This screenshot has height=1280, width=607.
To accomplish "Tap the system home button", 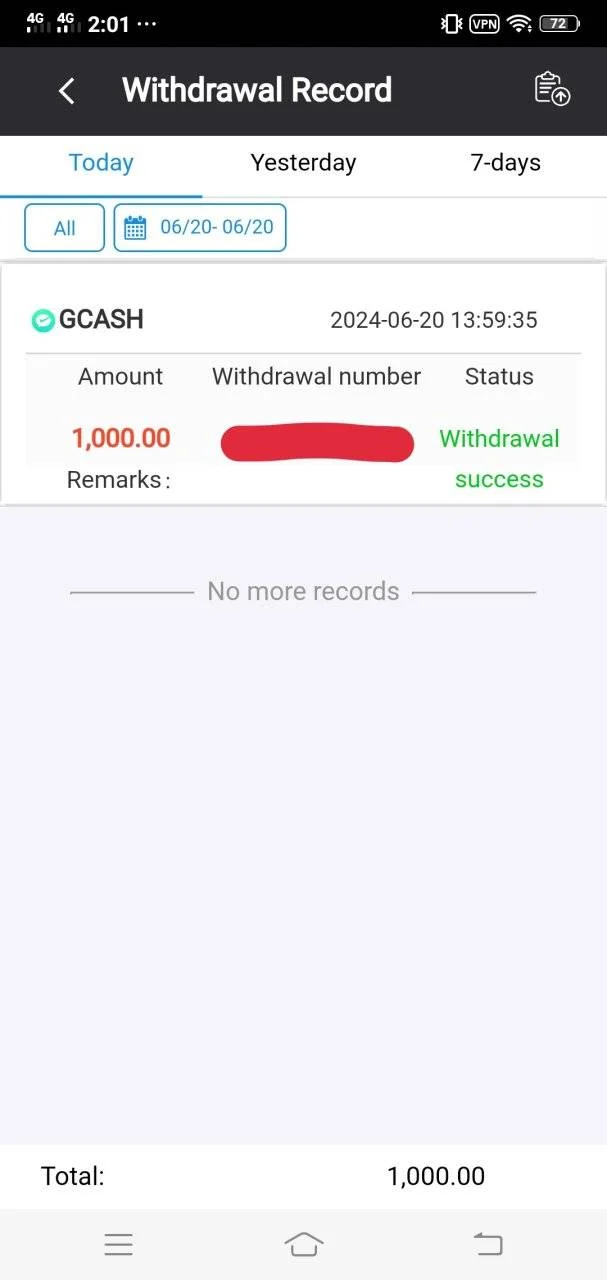I will [304, 1244].
